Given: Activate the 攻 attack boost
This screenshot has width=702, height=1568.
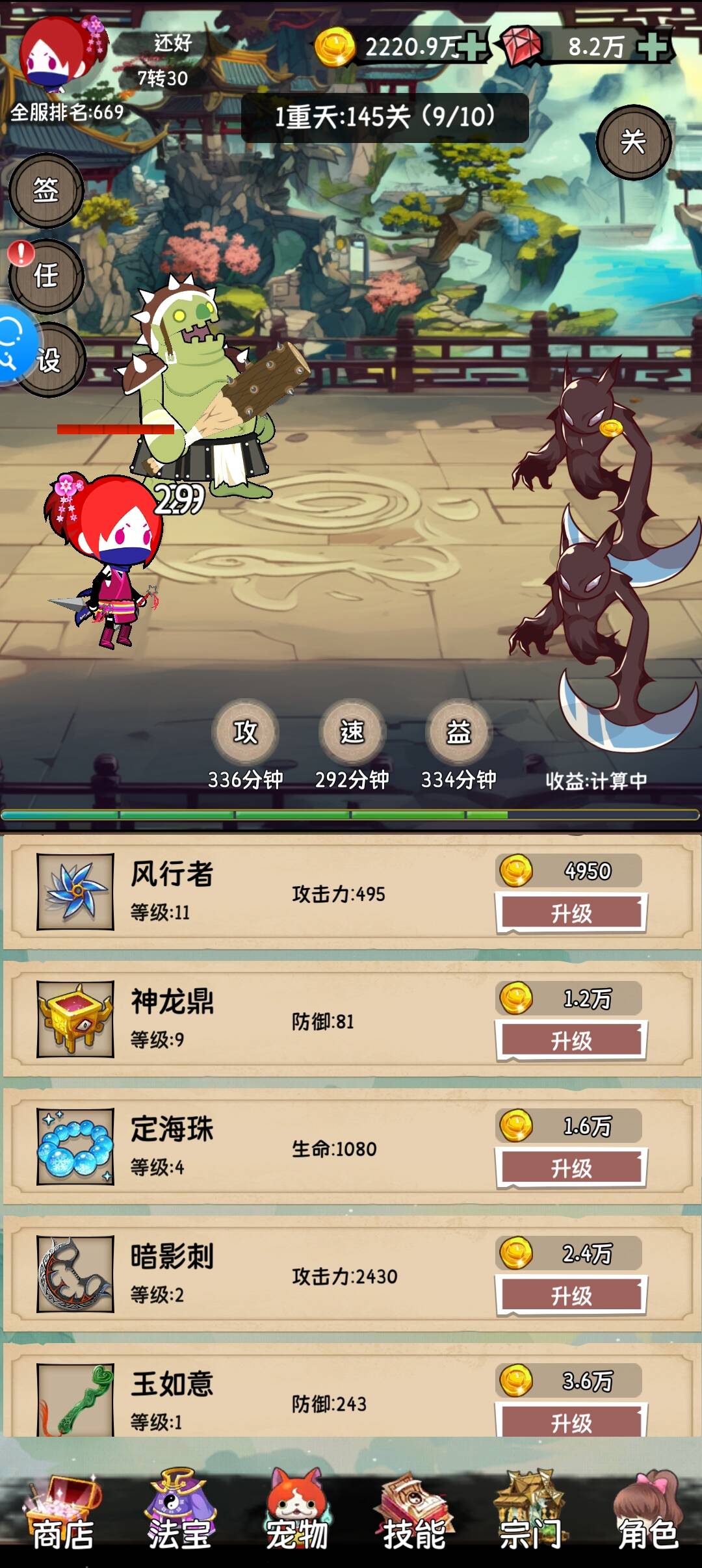Looking at the screenshot, I should pos(245,732).
